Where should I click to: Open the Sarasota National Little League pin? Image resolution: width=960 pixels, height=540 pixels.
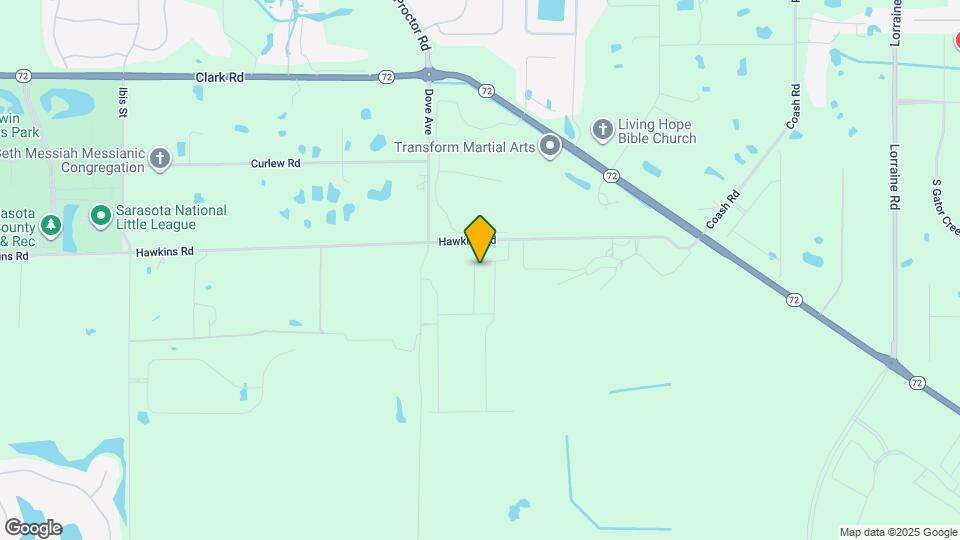coord(100,215)
